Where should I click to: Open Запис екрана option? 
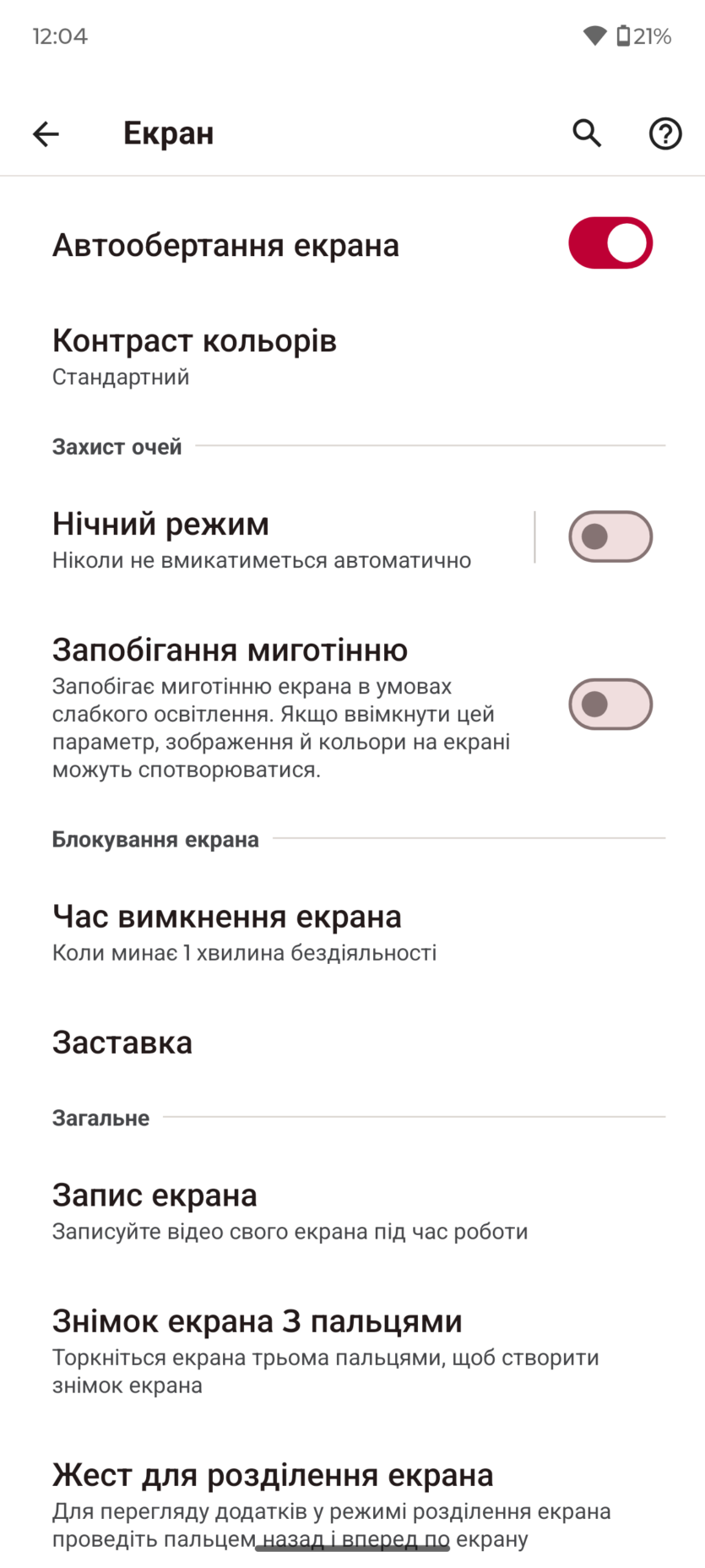point(287,1211)
